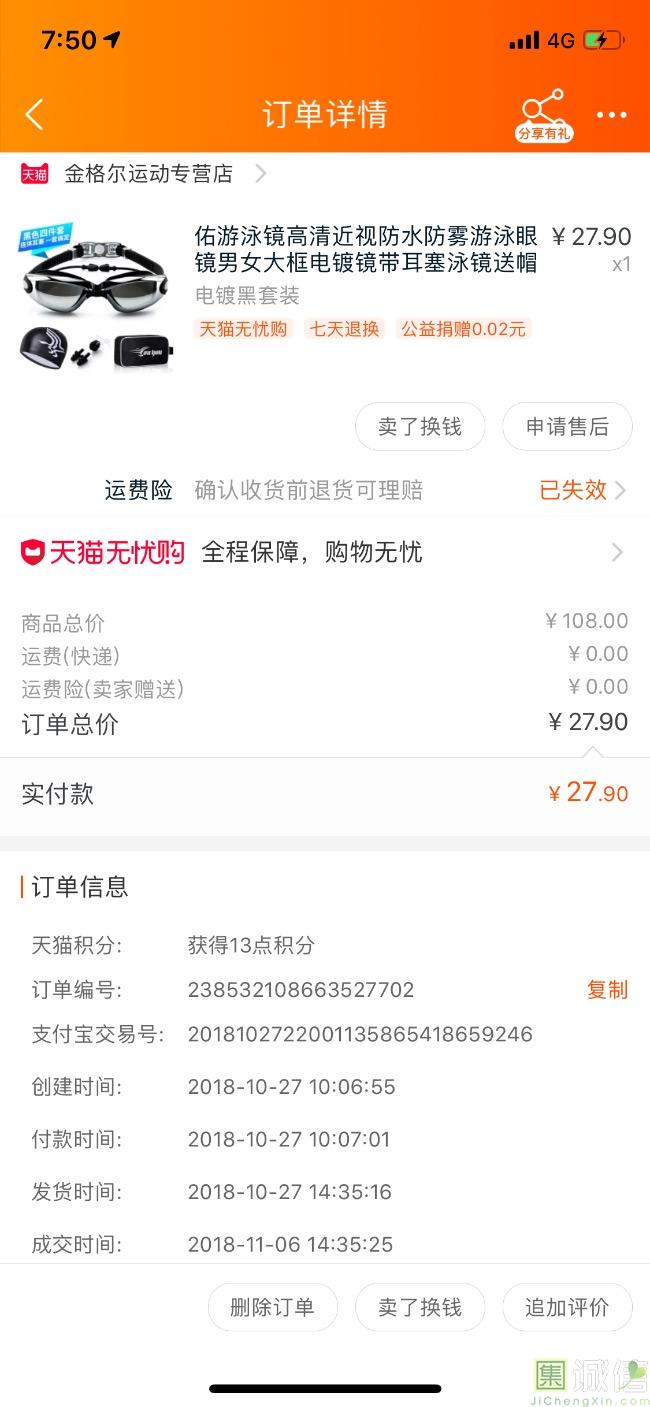Tap 申请售后 to request after-sales service

pos(567,427)
